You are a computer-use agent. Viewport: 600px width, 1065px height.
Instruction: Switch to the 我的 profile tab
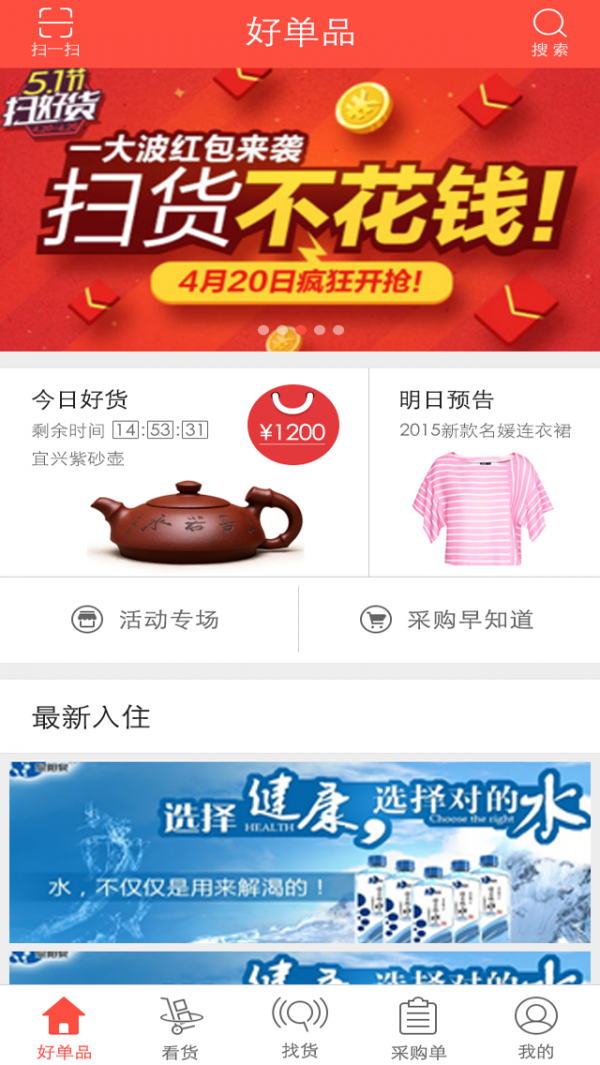536,1027
